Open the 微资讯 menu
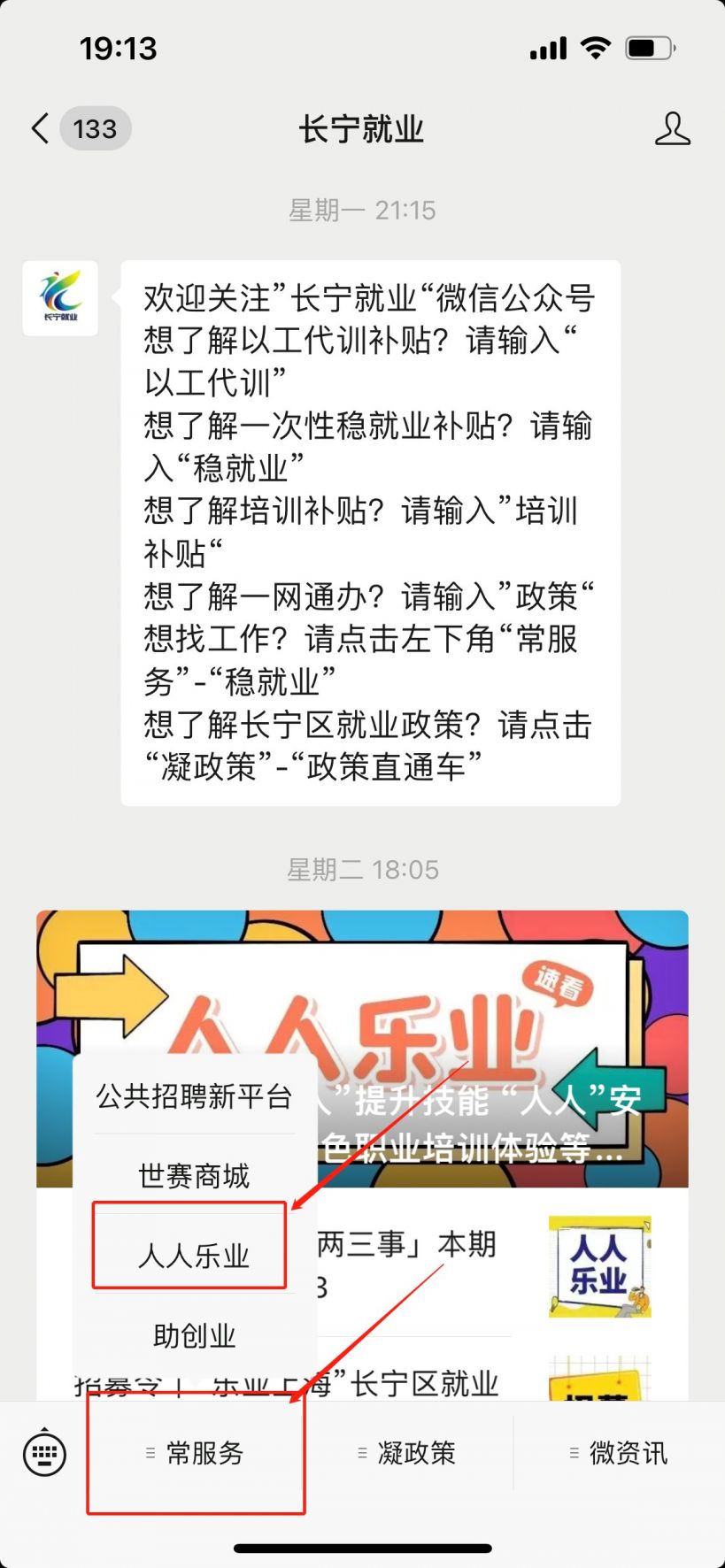 click(620, 1453)
